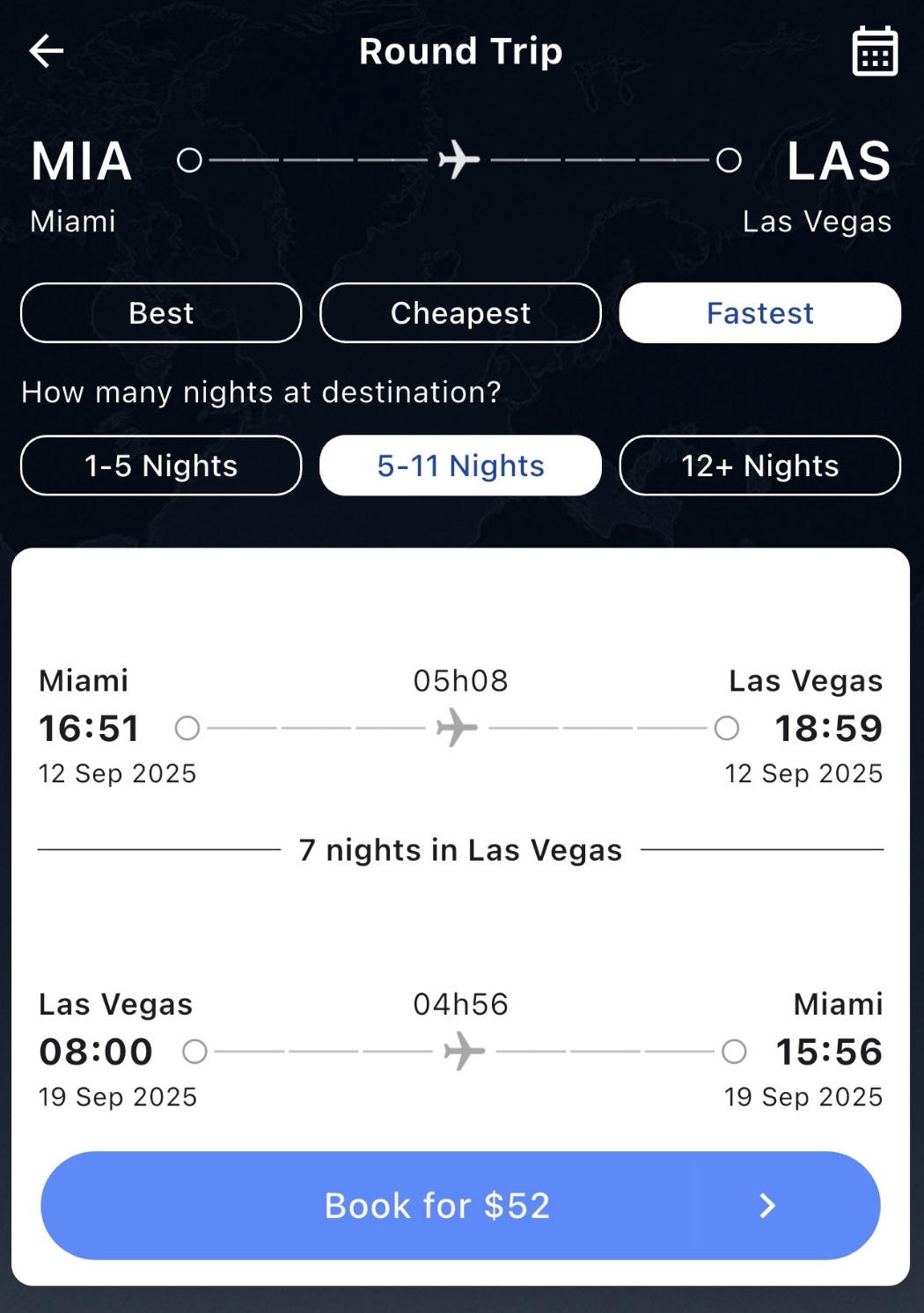Screen dimensions: 924x1313
Task: Book the round trip for $52
Action: (460, 1205)
